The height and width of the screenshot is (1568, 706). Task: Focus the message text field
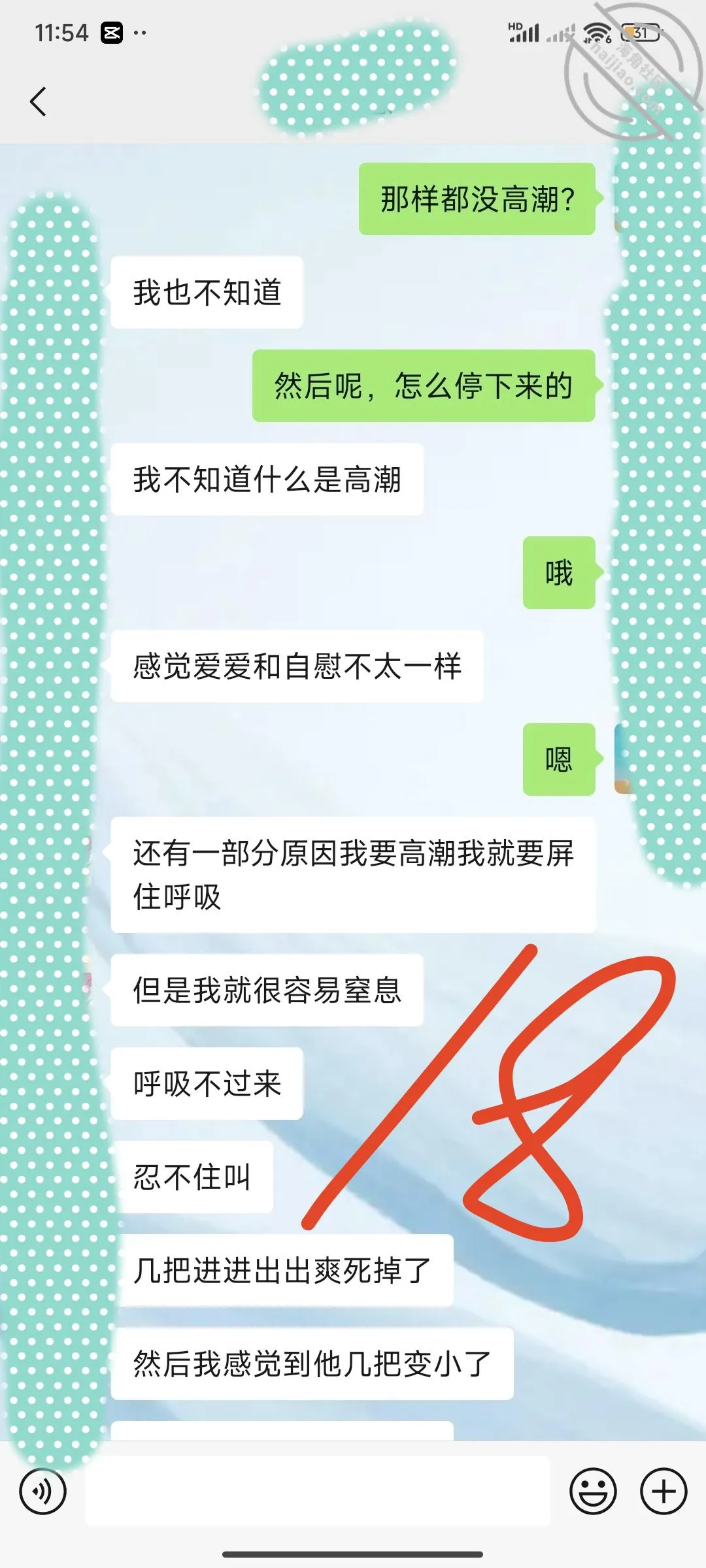[318, 1491]
